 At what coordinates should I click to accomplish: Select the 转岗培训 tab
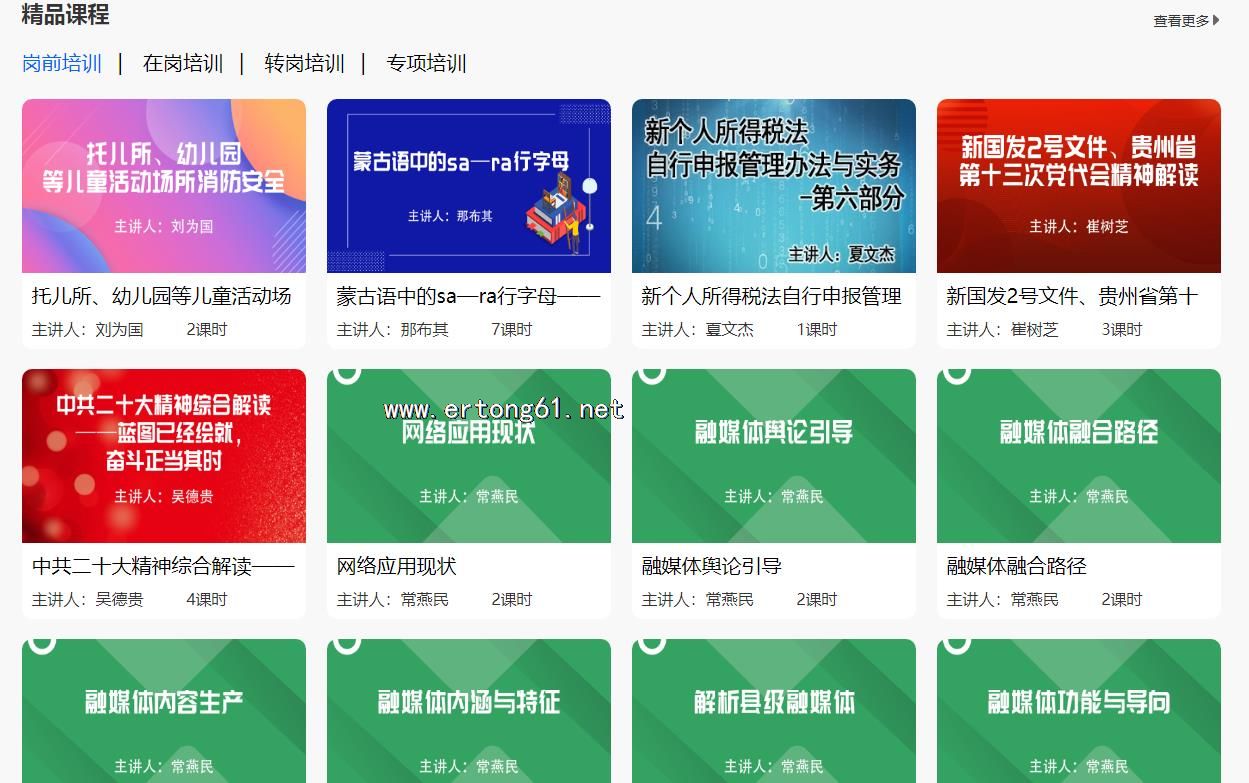[x=304, y=64]
